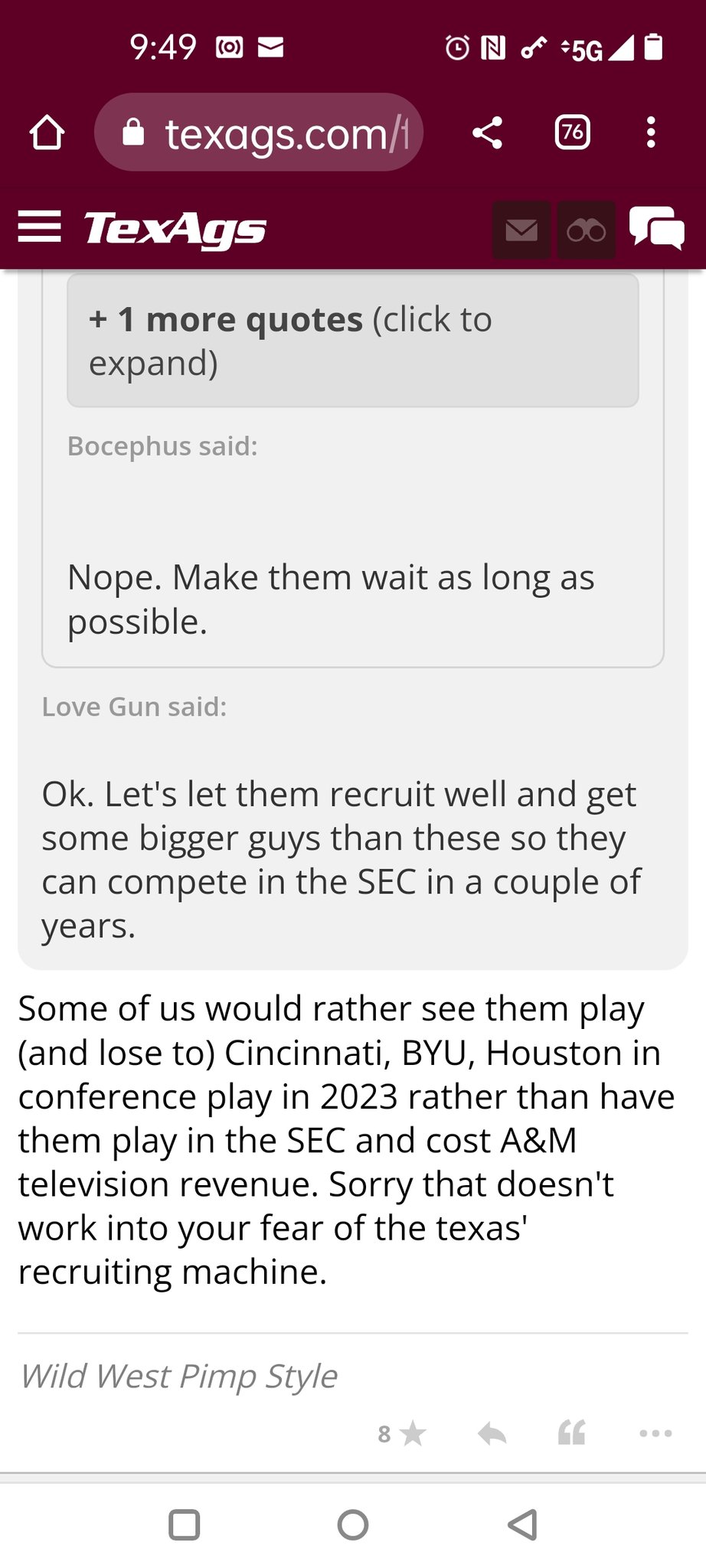Tap the browser home icon

pyautogui.click(x=47, y=132)
